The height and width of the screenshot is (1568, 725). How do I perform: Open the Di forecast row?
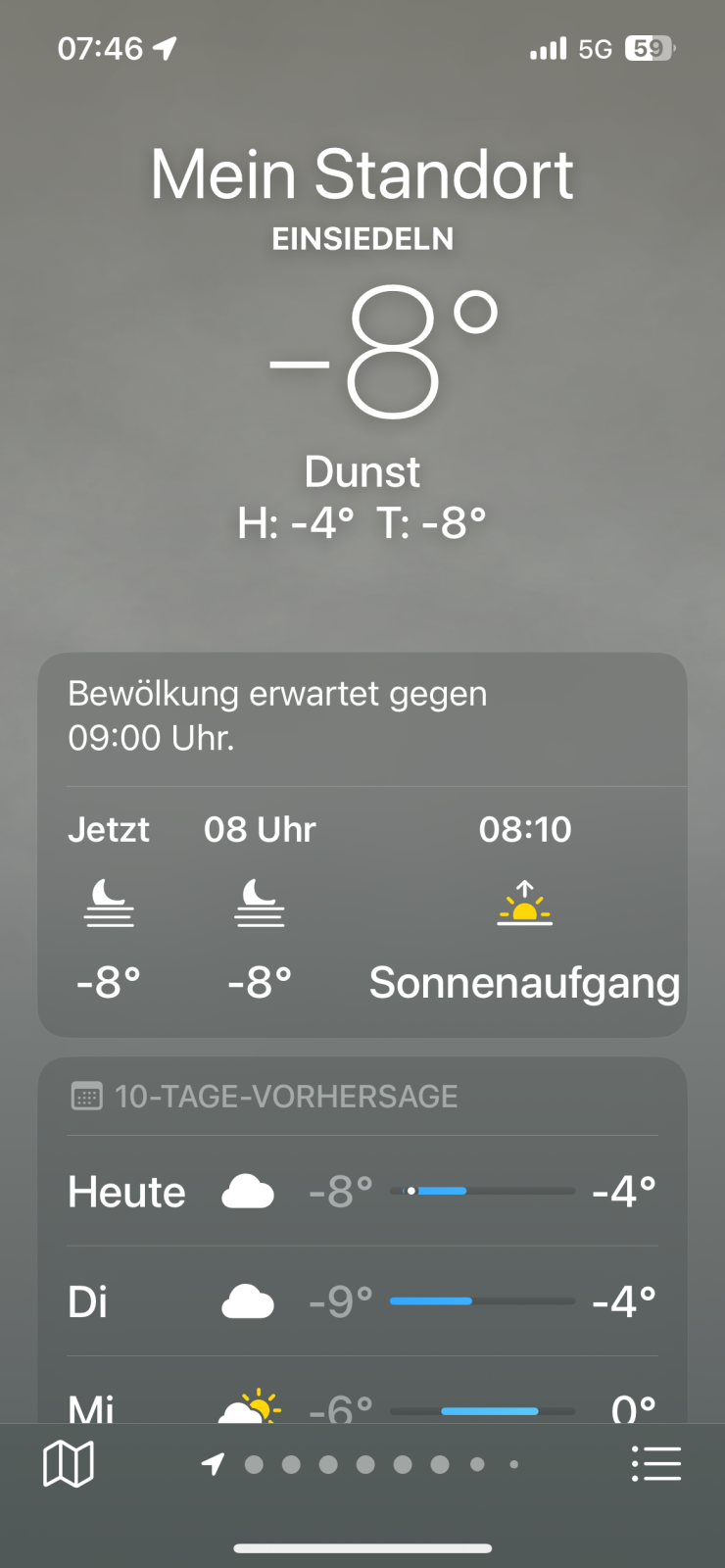[362, 1301]
